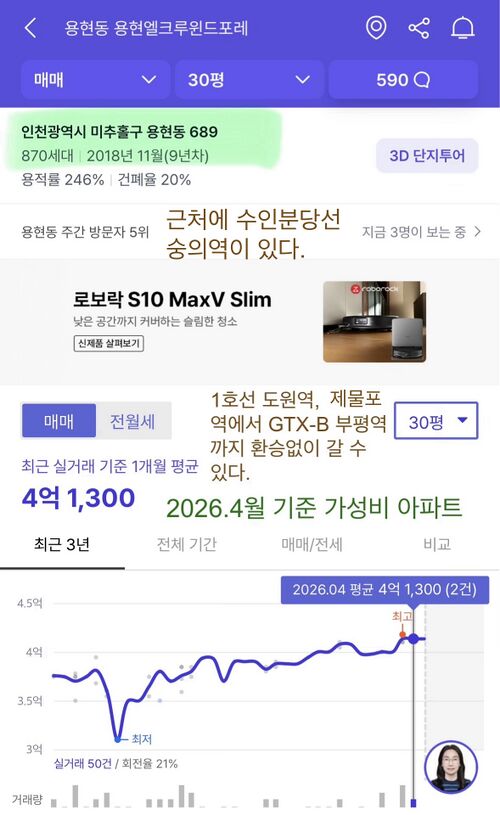The height and width of the screenshot is (815, 500).
Task: Open 지금 3명이 보는 중 link
Action: pyautogui.click(x=421, y=232)
